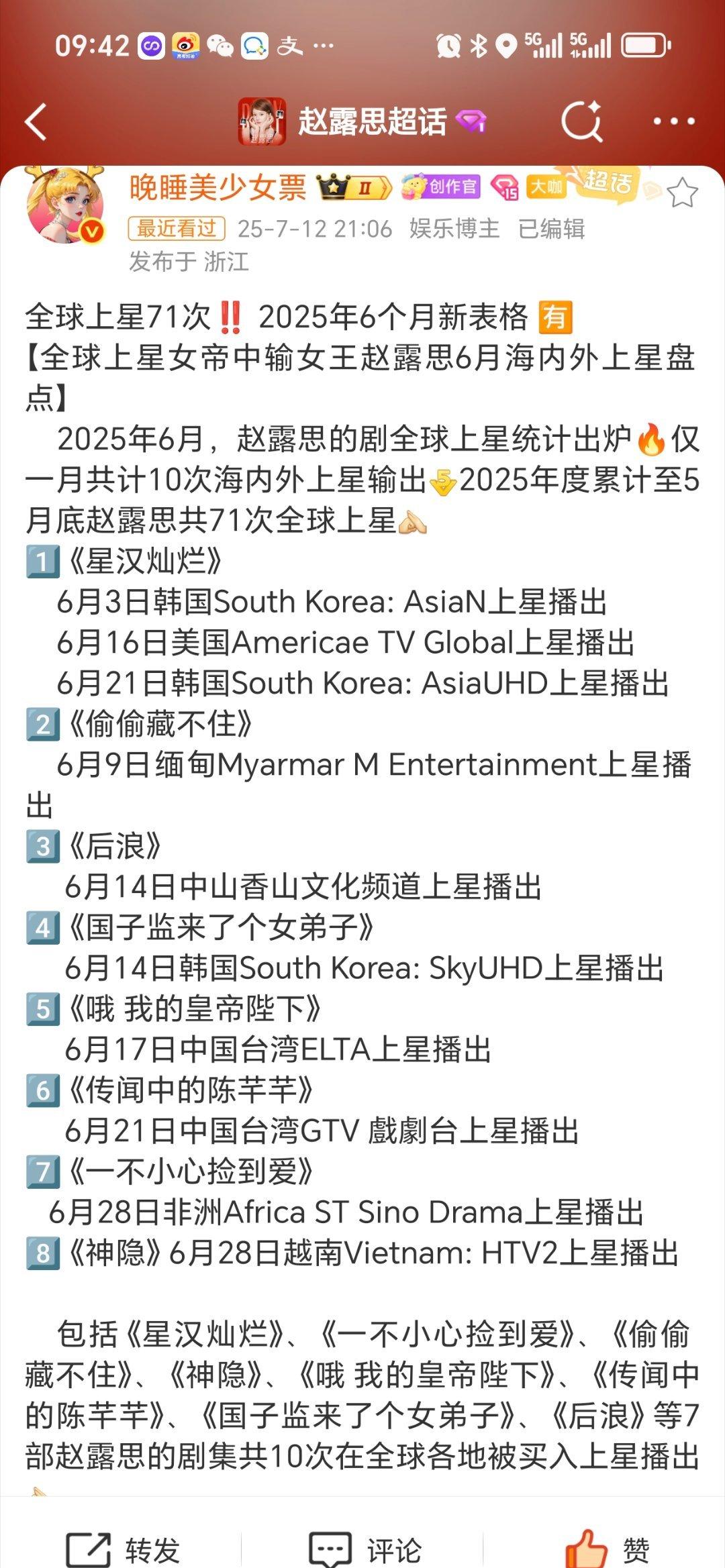Viewport: 725px width, 1568px height.
Task: Like the post with 赞 button
Action: (x=608, y=1549)
